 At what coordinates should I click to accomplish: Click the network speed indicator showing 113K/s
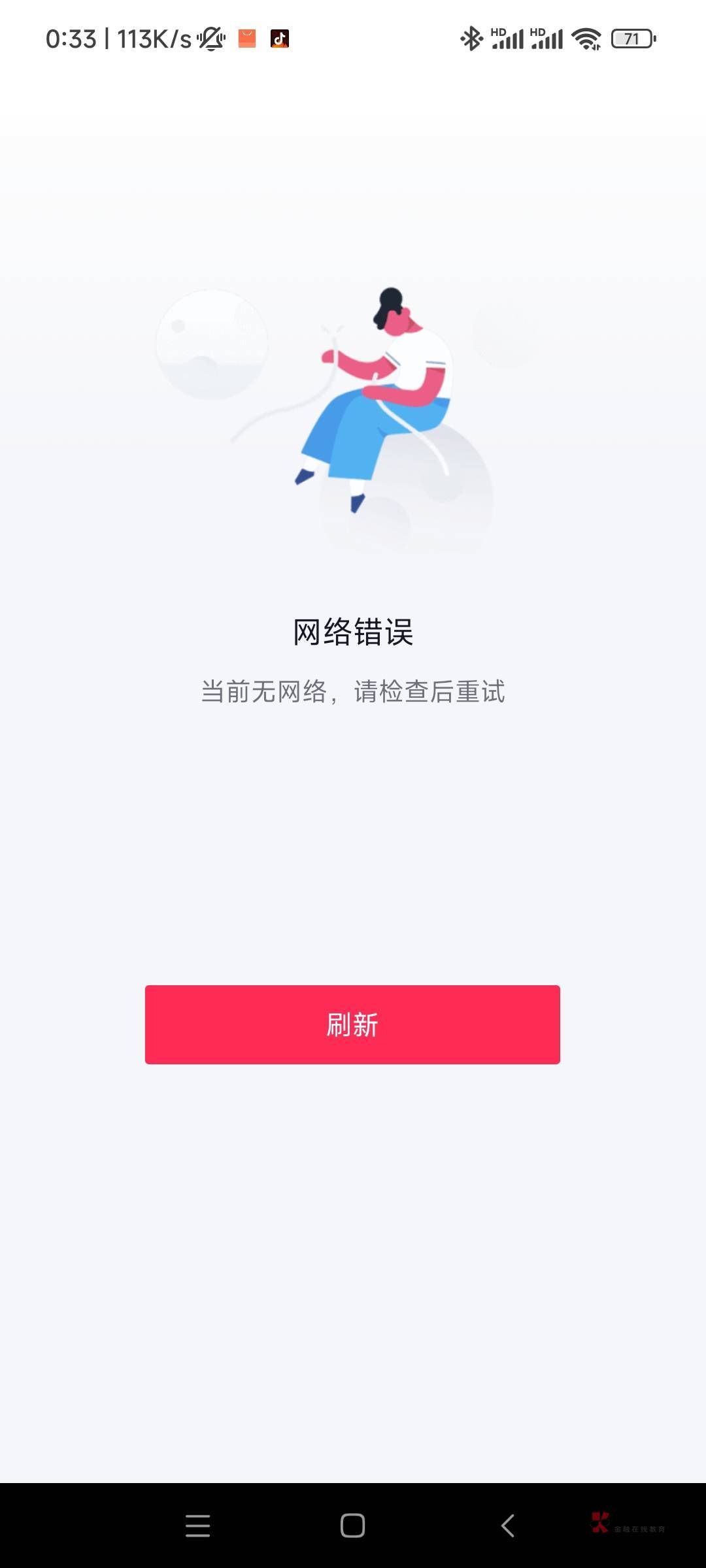tap(152, 38)
